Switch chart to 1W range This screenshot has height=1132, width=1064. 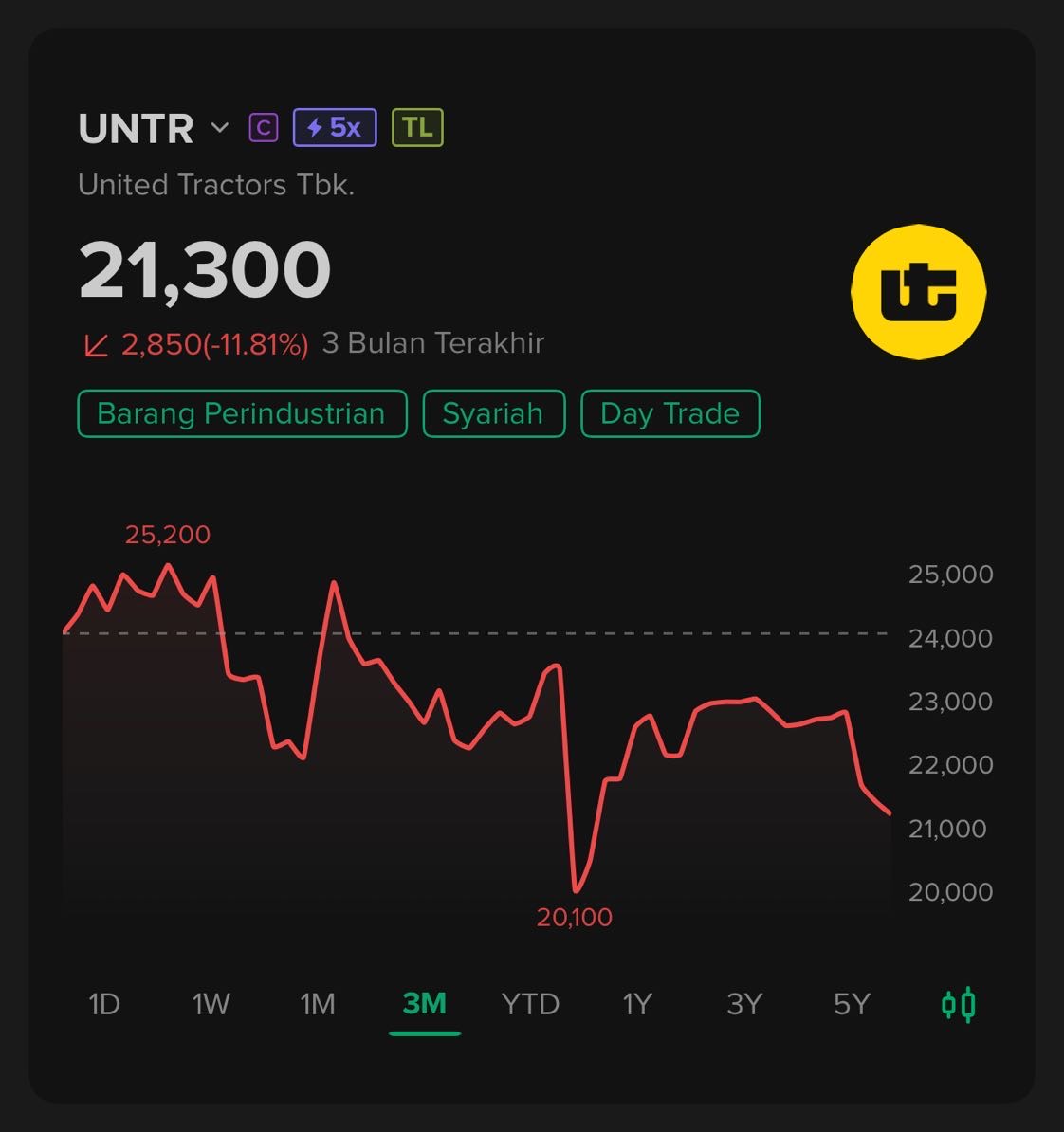point(211,1003)
